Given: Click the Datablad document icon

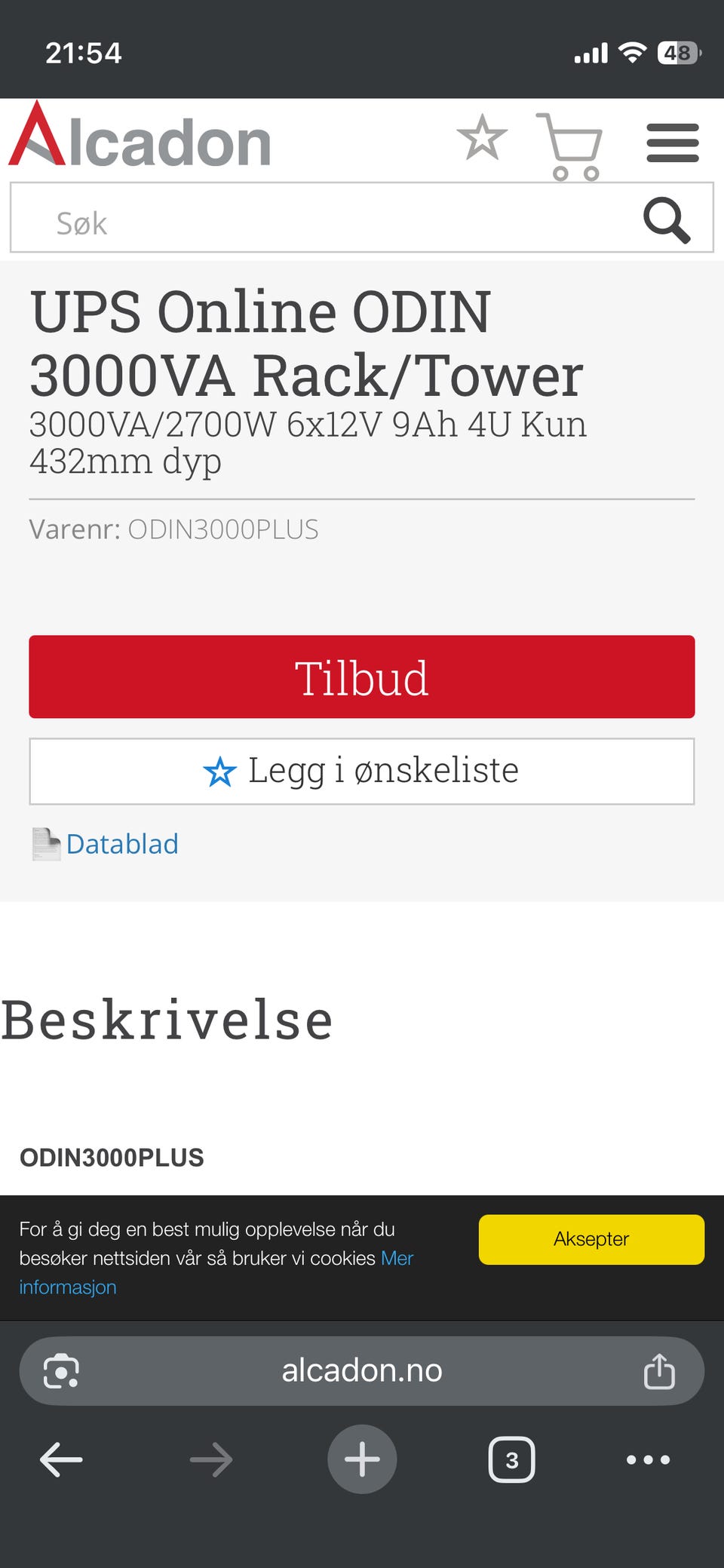Looking at the screenshot, I should coord(44,844).
